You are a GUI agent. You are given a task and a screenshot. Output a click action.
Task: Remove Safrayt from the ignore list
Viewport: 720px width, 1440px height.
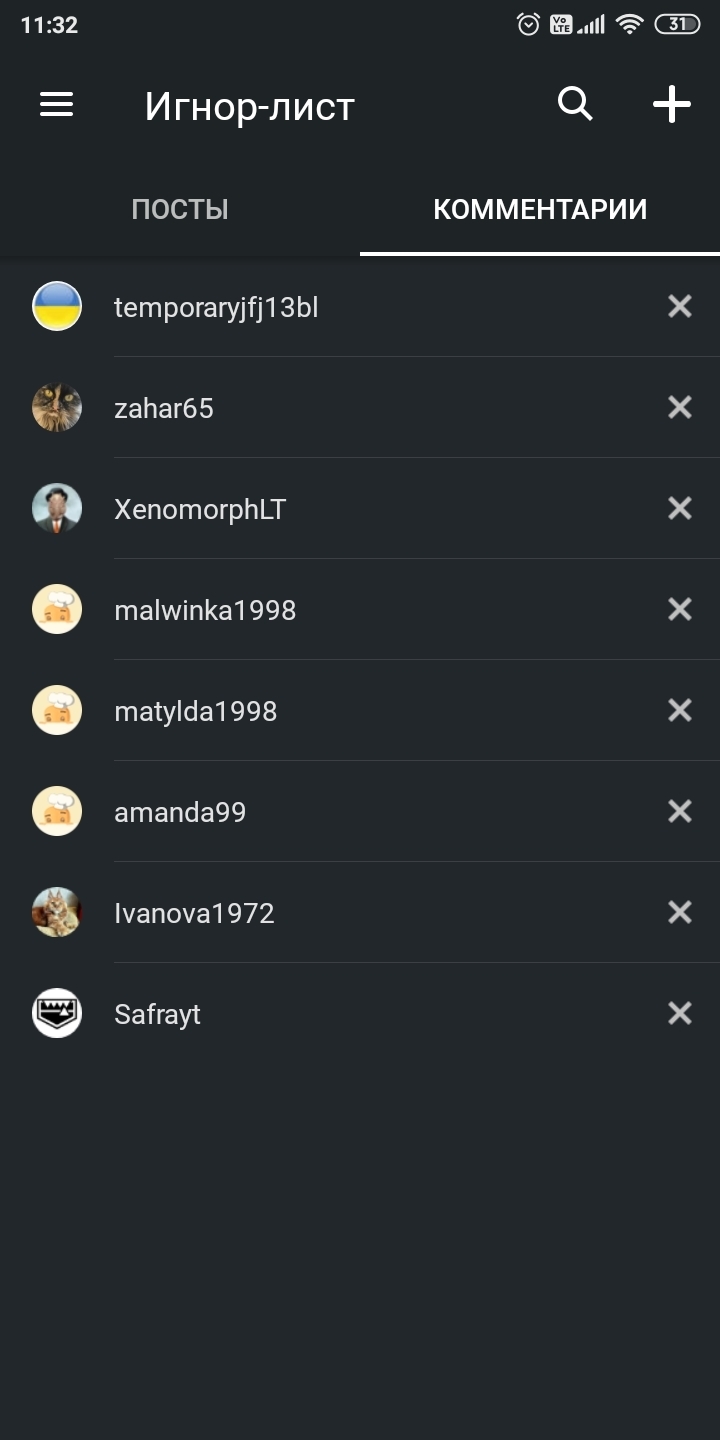tap(680, 1013)
